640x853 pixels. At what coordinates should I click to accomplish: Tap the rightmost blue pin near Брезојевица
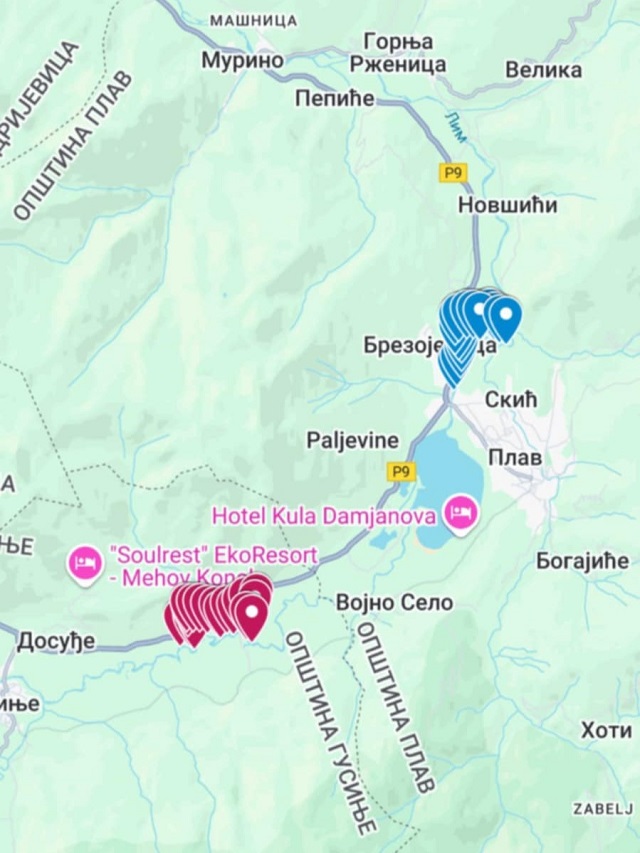pos(506,317)
